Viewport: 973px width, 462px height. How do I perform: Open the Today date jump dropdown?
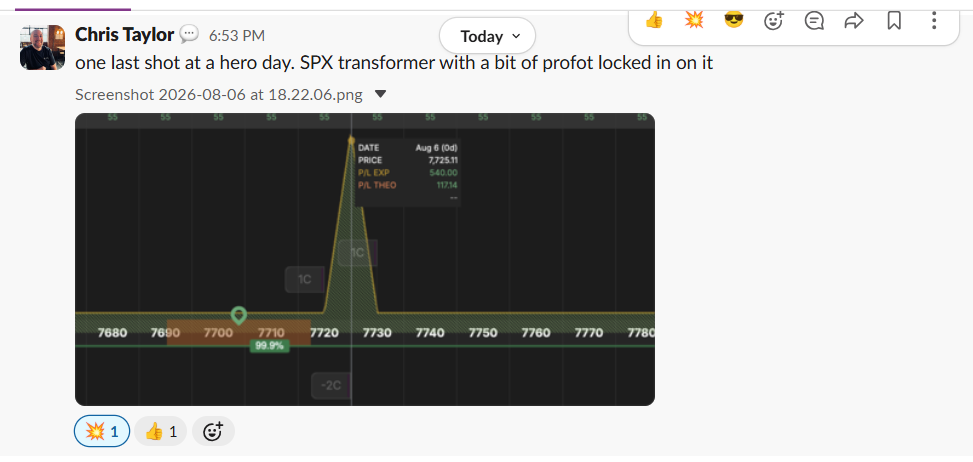[x=487, y=36]
